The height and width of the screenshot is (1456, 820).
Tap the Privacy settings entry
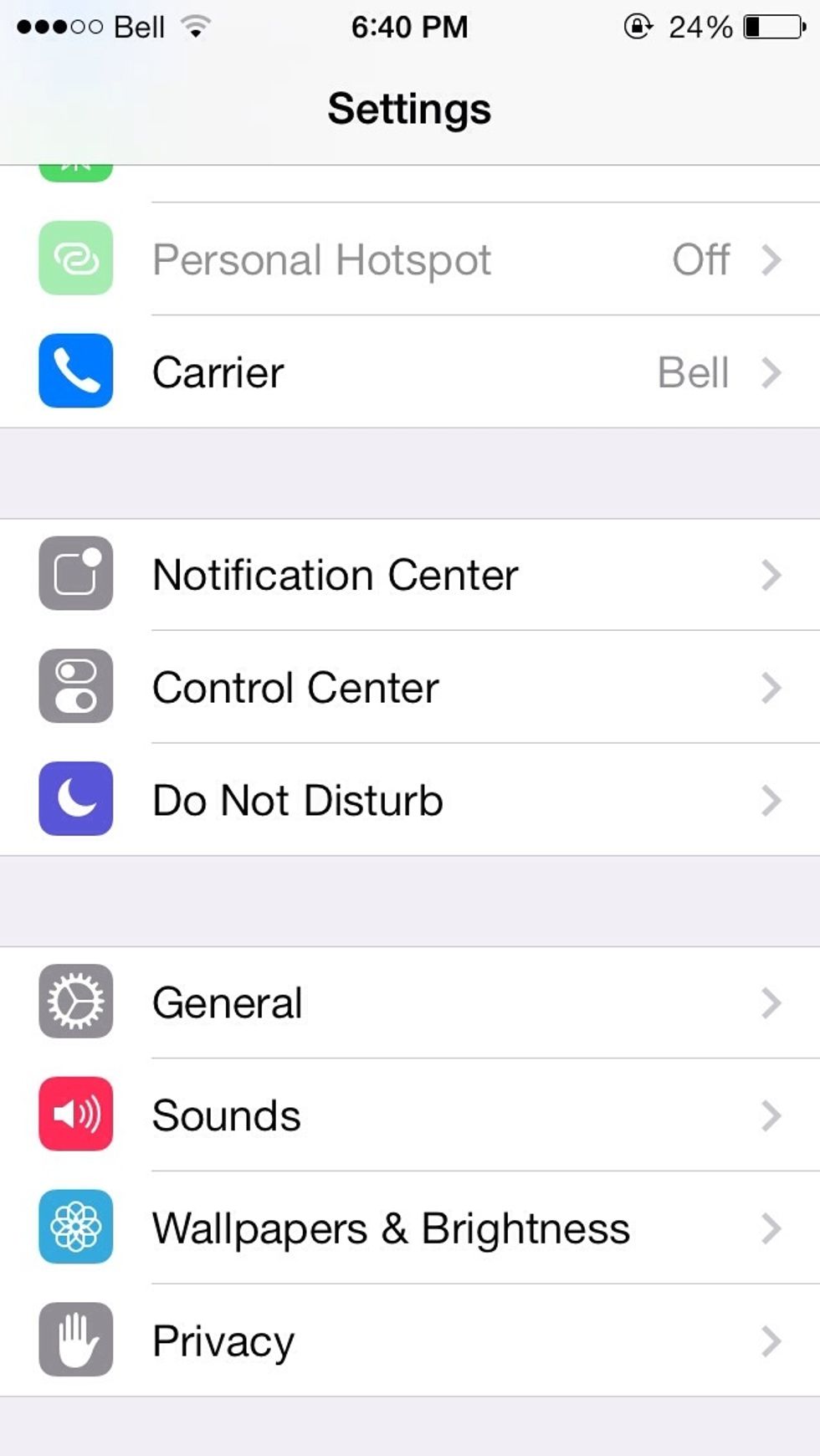pyautogui.click(x=418, y=1340)
